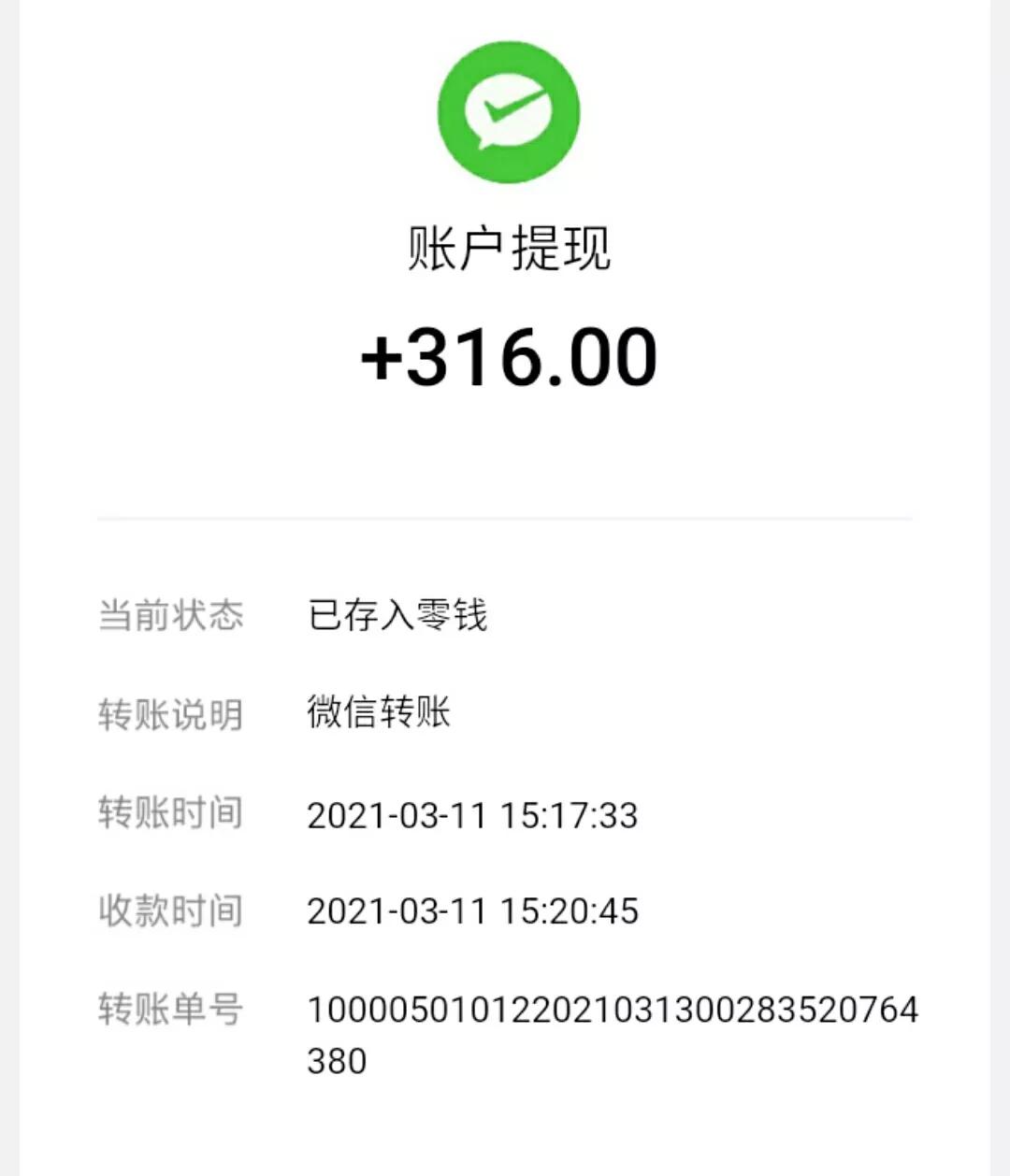Click the 转账时间 label

tap(172, 814)
